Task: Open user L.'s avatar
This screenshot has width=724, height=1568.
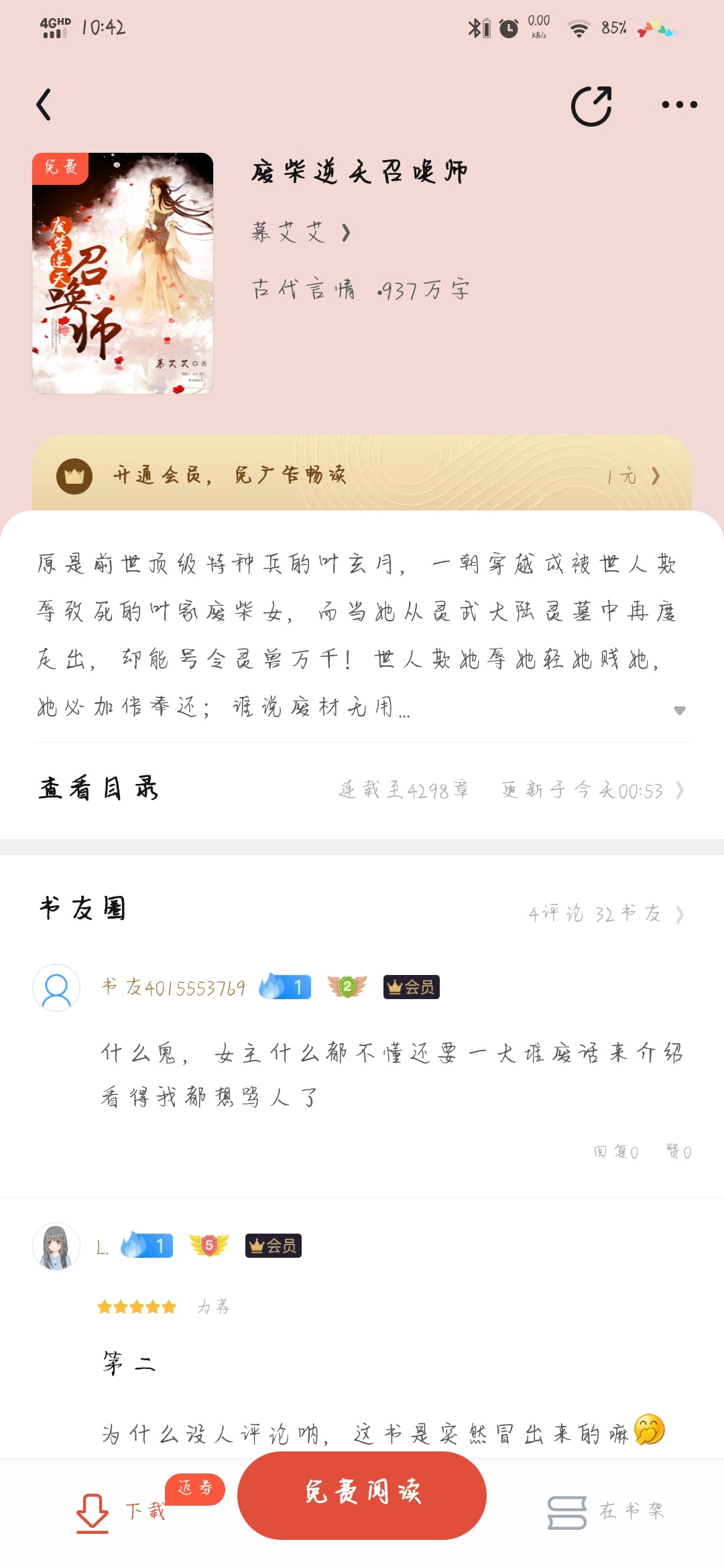Action: coord(56,1246)
